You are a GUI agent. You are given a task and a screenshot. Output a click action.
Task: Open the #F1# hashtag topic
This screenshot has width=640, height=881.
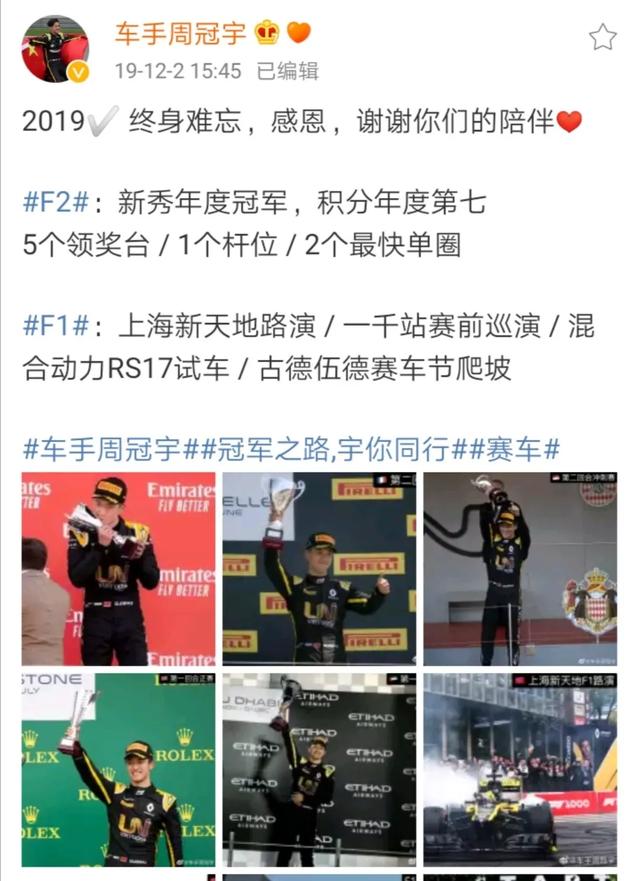tap(57, 326)
